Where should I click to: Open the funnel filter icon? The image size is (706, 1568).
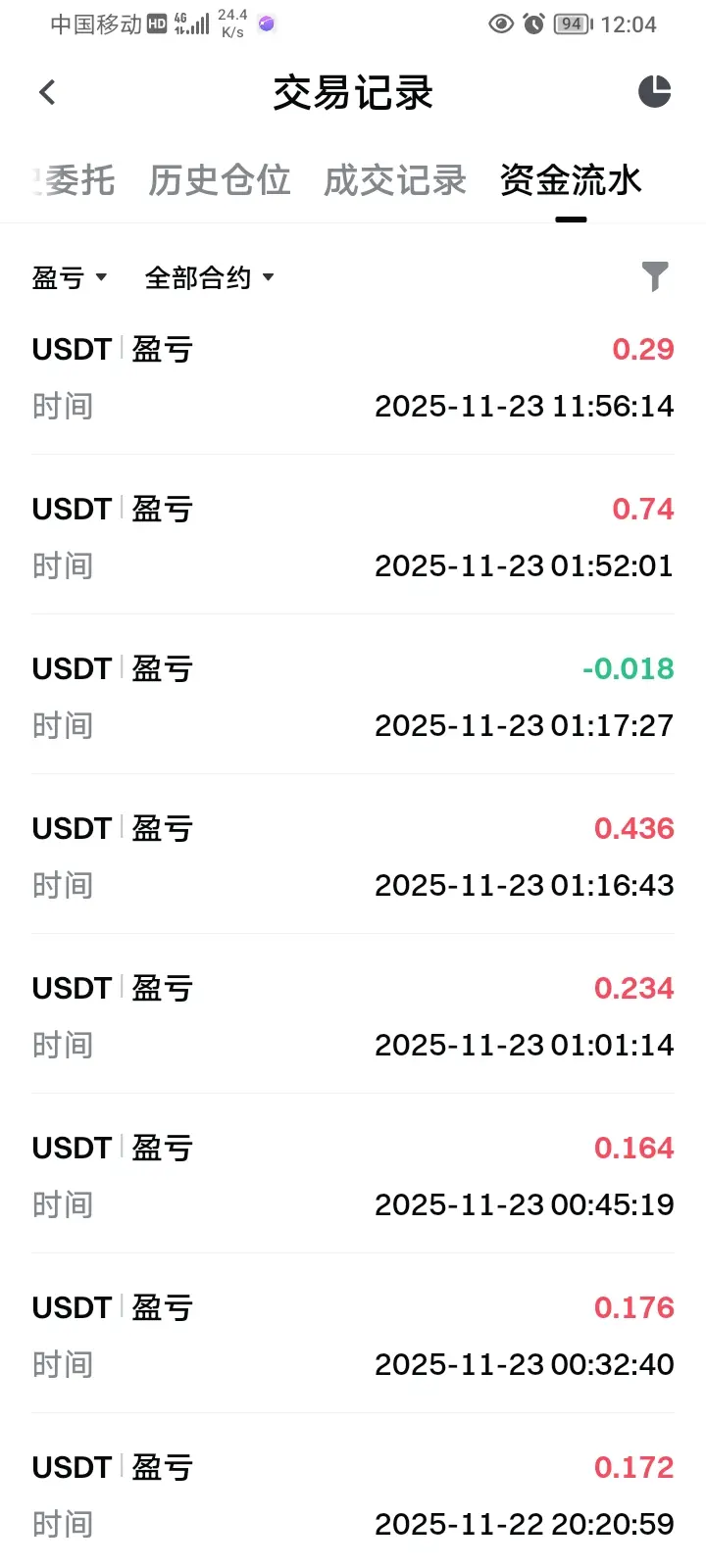654,277
